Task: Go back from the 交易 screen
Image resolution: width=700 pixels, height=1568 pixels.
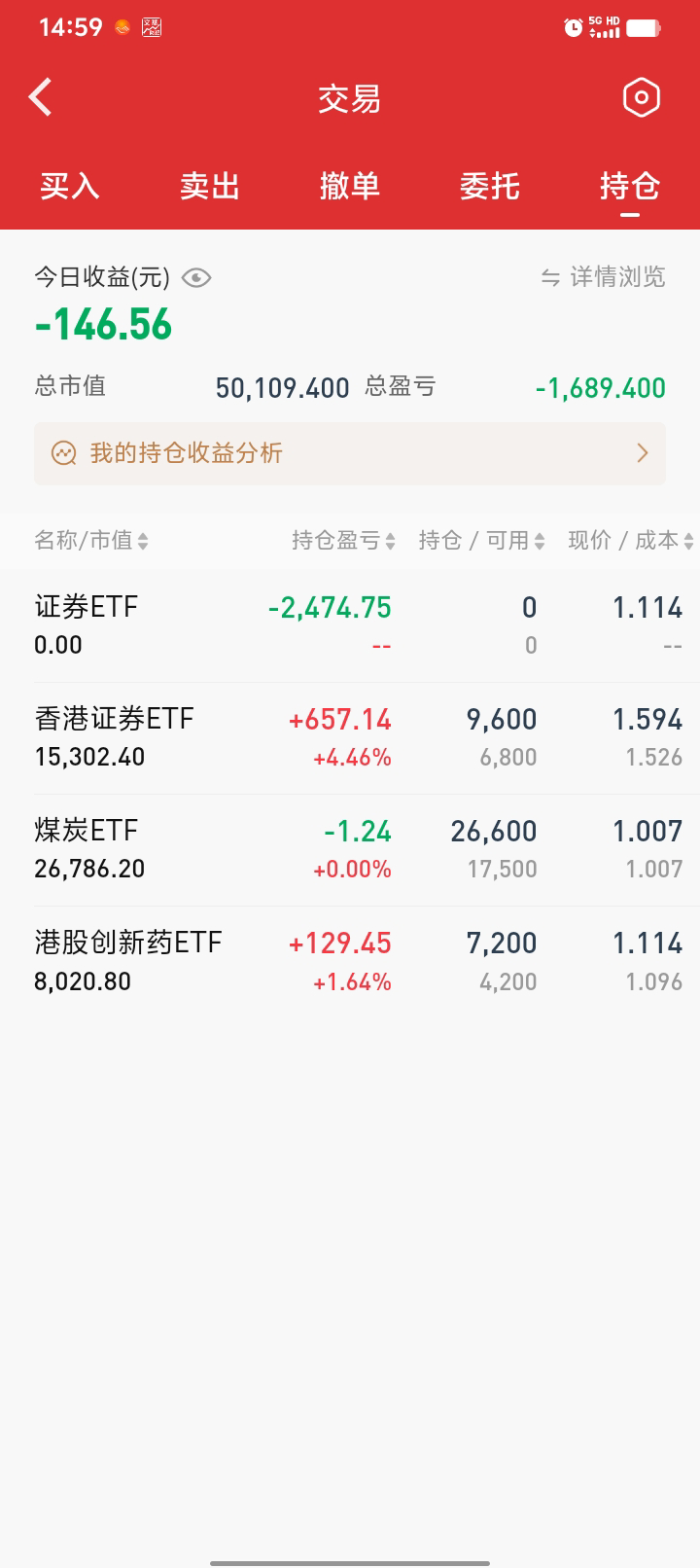Action: click(x=41, y=98)
